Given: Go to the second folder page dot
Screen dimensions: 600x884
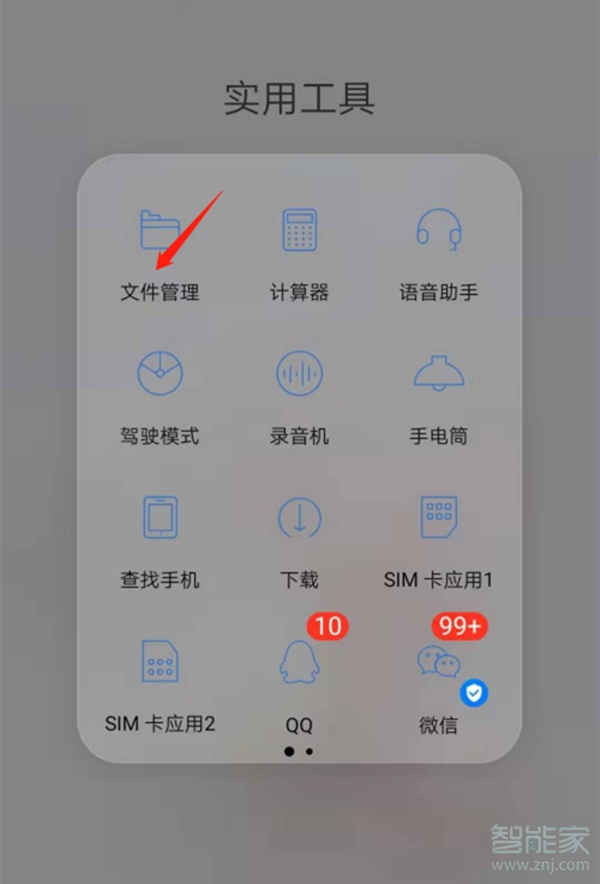Looking at the screenshot, I should pos(310,750).
